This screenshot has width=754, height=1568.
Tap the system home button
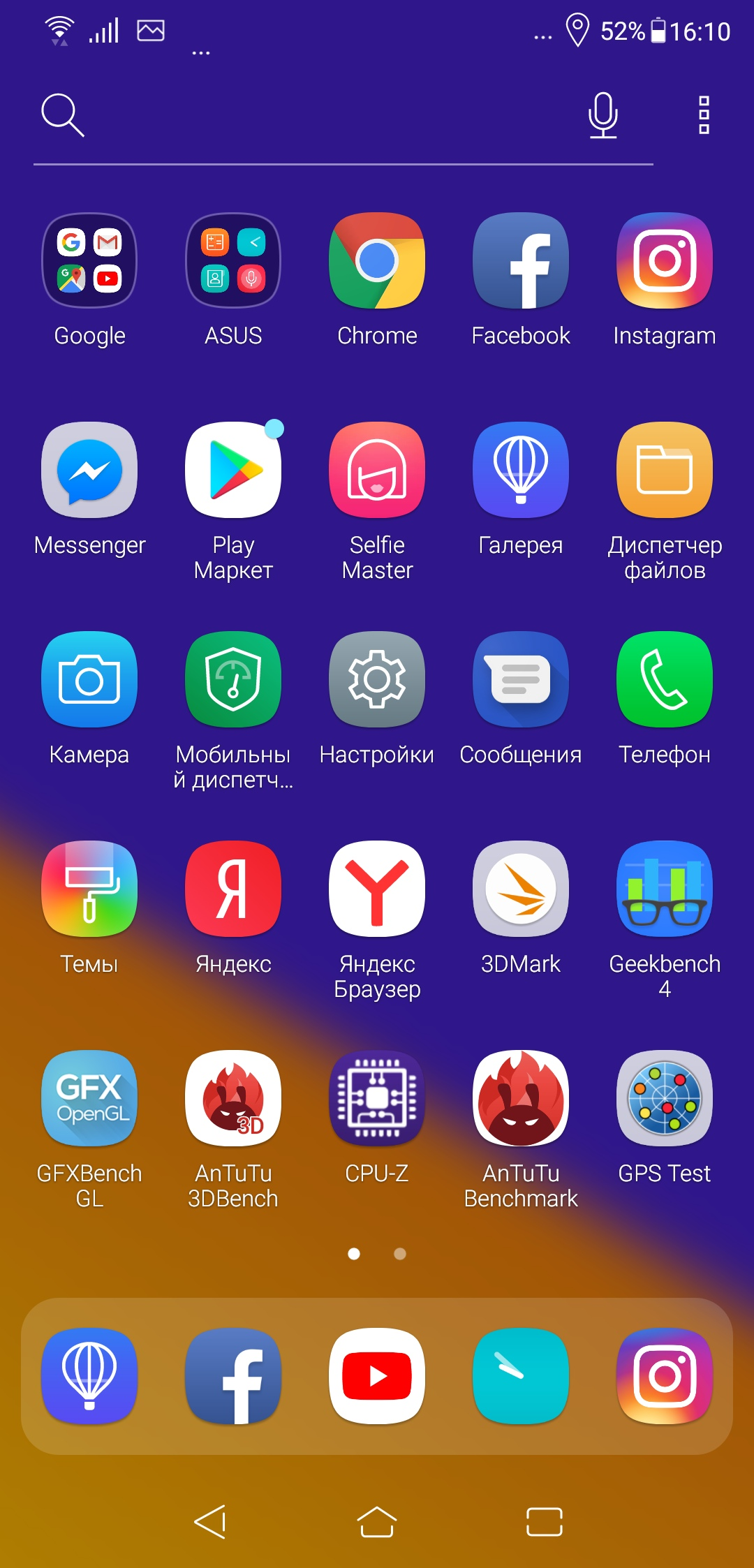377,1522
